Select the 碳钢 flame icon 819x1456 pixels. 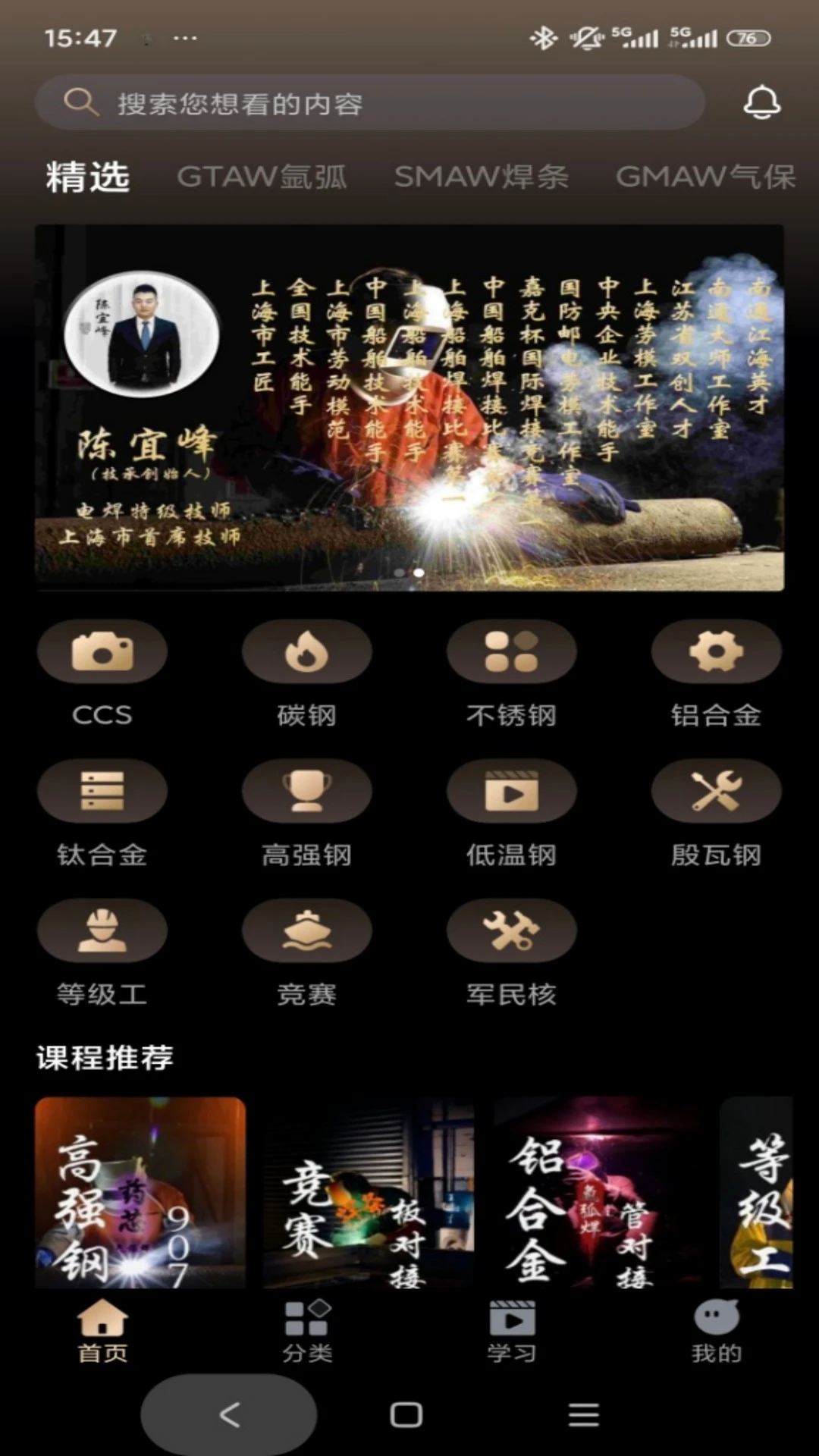pos(307,652)
